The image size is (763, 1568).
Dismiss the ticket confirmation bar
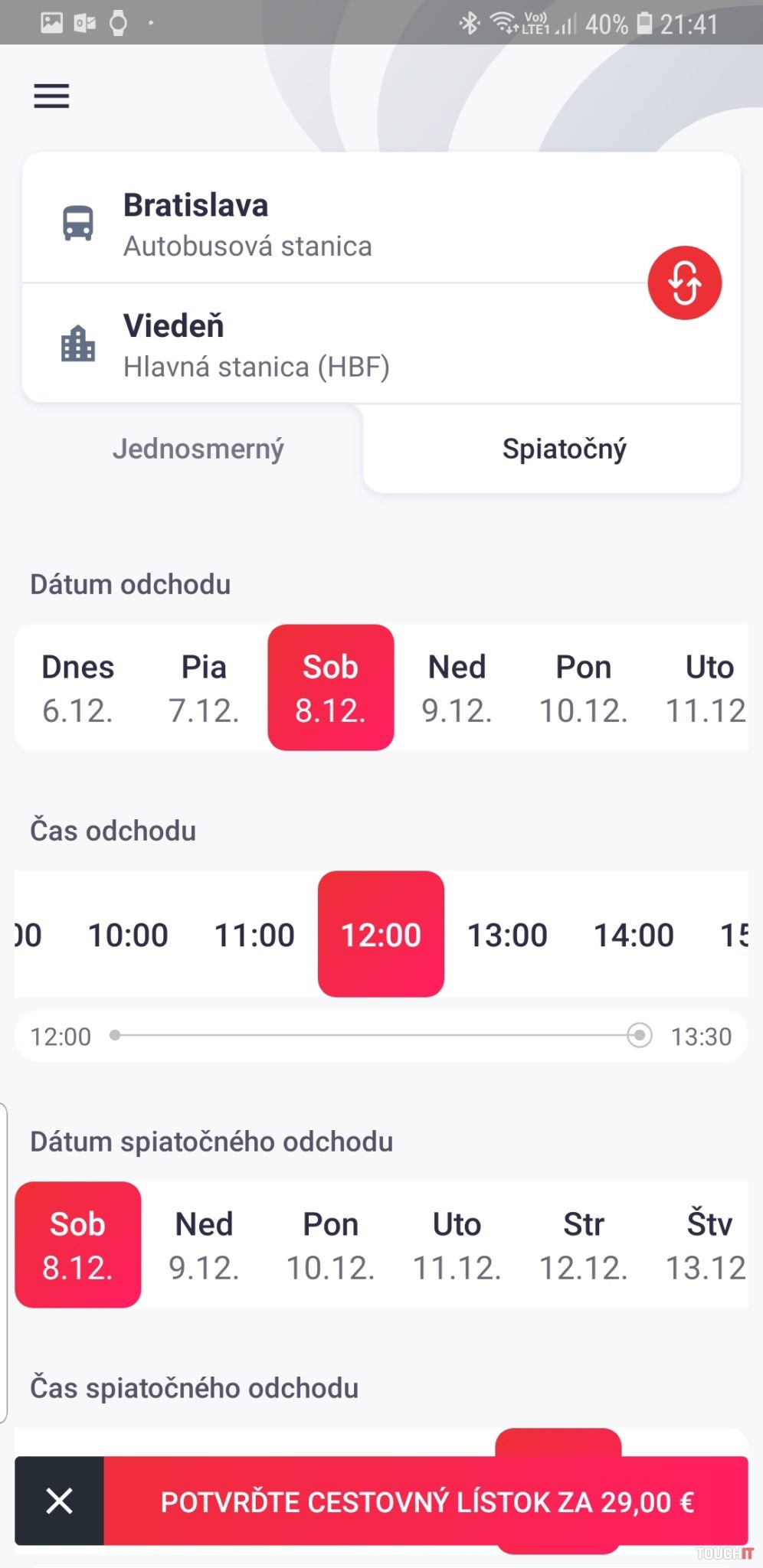tap(59, 1501)
